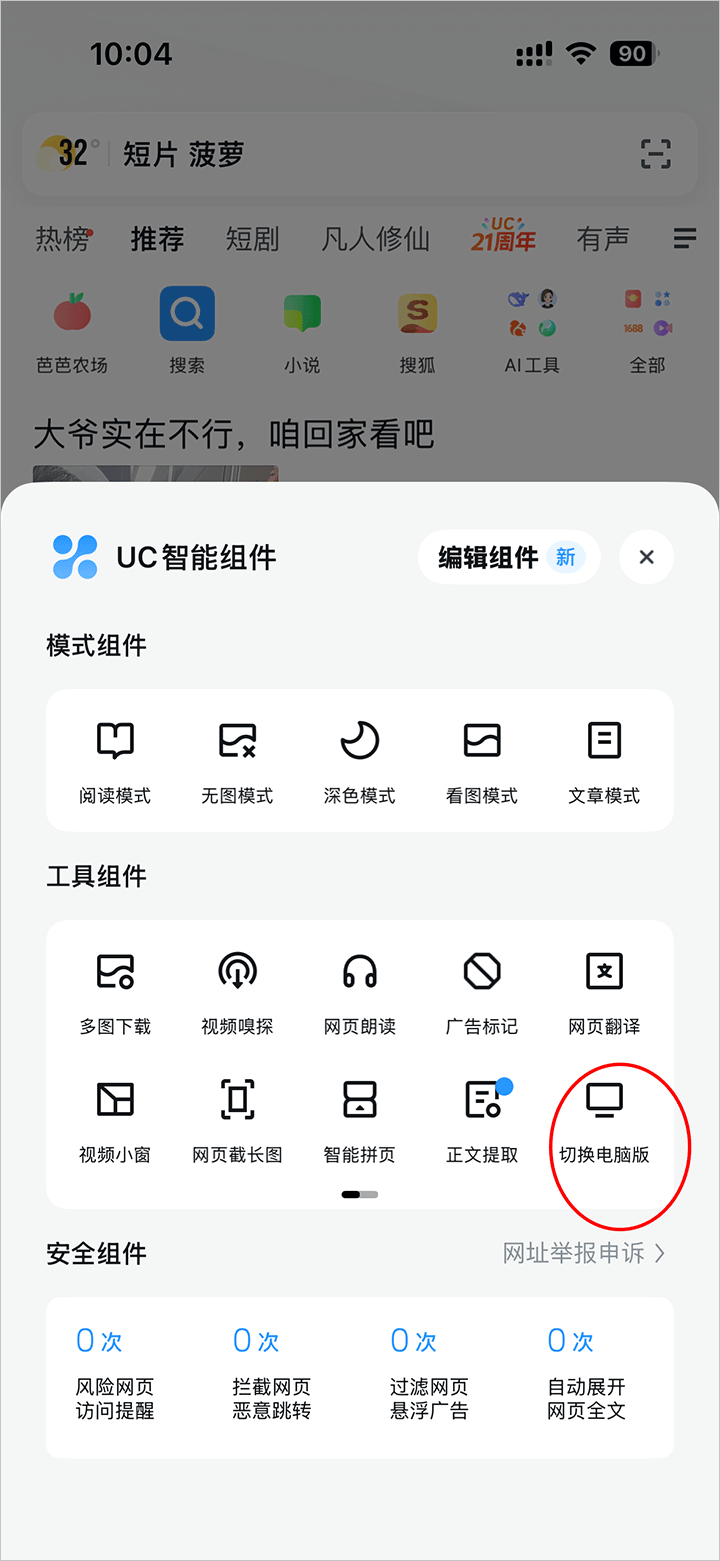
Task: Activate 看图模式
Action: [481, 762]
